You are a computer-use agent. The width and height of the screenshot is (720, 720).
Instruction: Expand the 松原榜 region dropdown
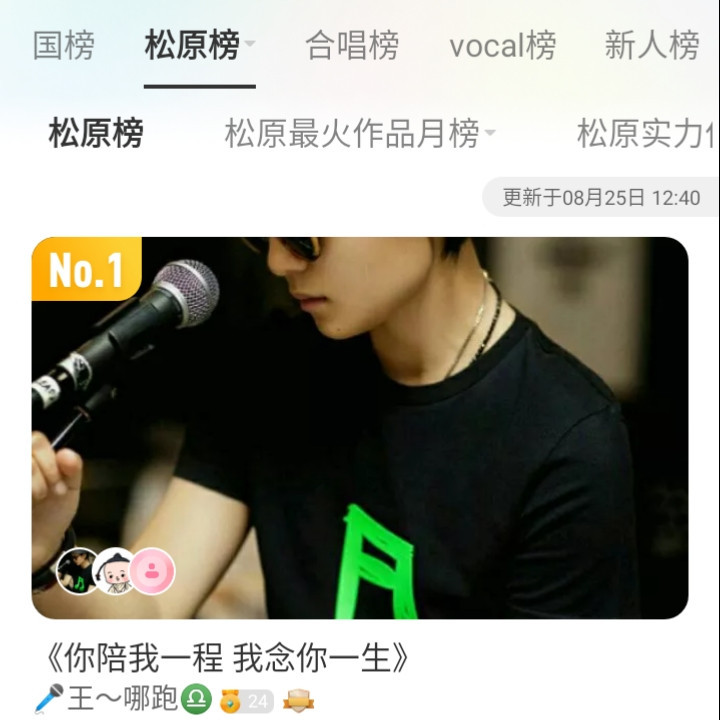coord(250,44)
